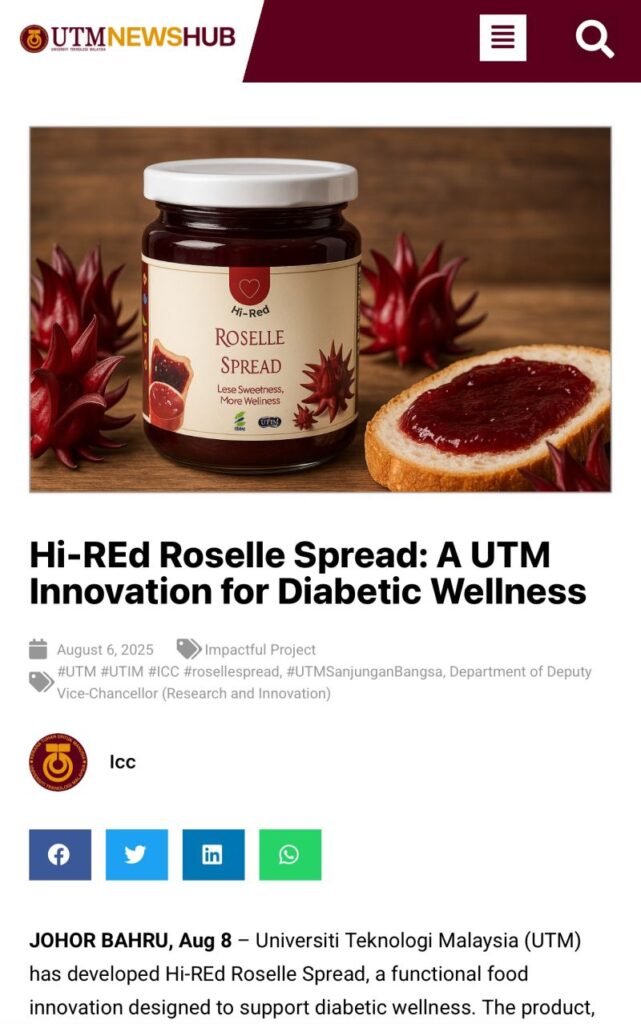Screen dimensions: 641x1024
Task: Open the site search
Action: (x=594, y=39)
